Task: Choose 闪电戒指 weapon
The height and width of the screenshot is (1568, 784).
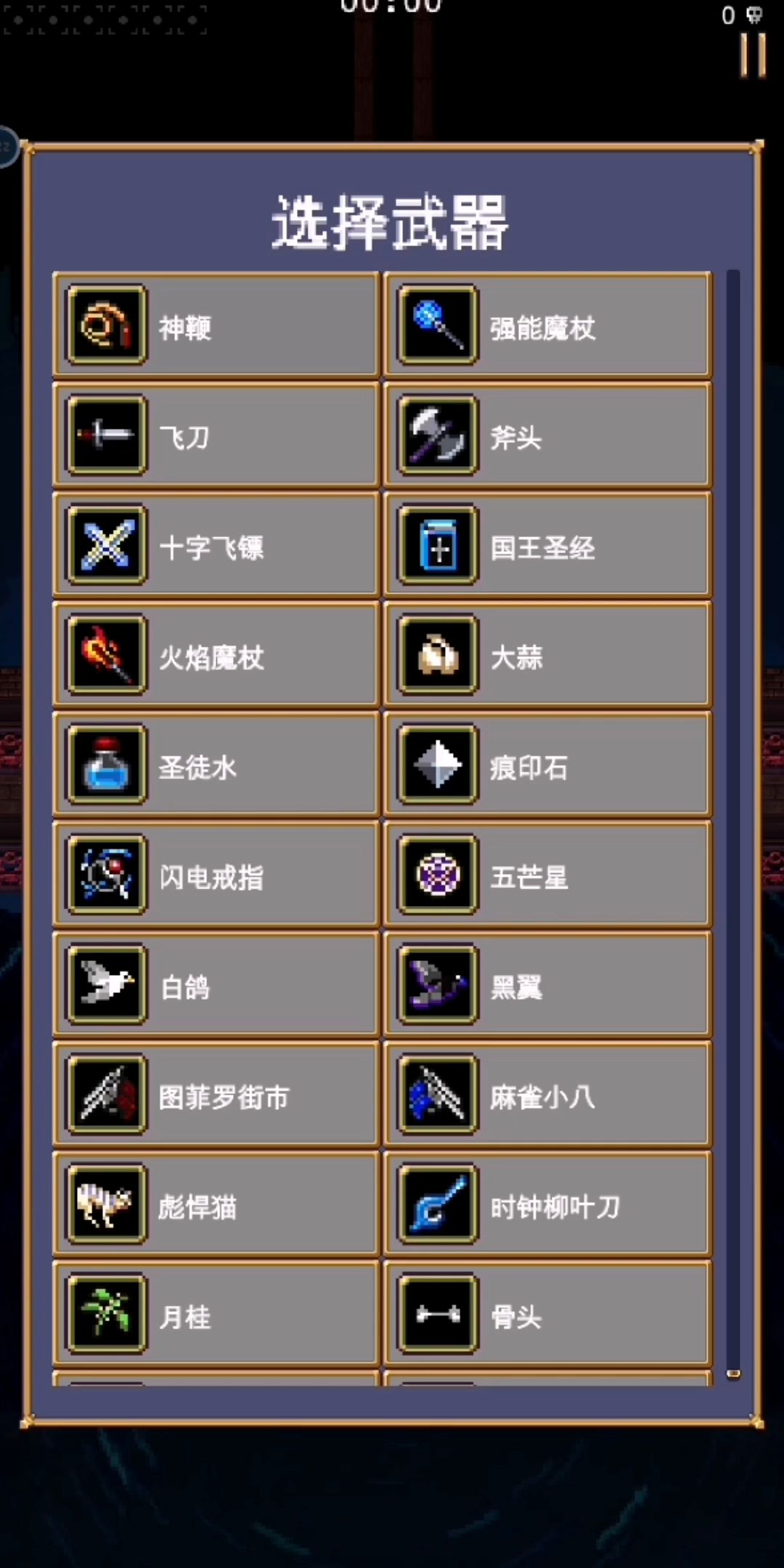Action: tap(216, 875)
